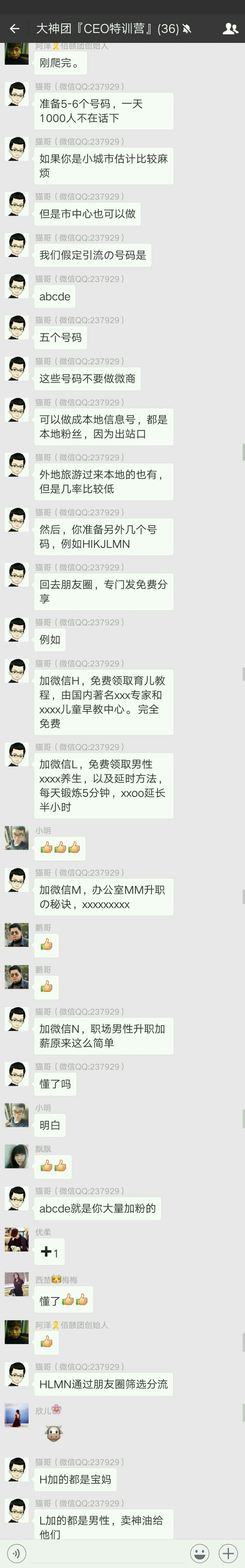Open the emoji sticker panel
The height and width of the screenshot is (1568, 245).
coord(199,1553)
